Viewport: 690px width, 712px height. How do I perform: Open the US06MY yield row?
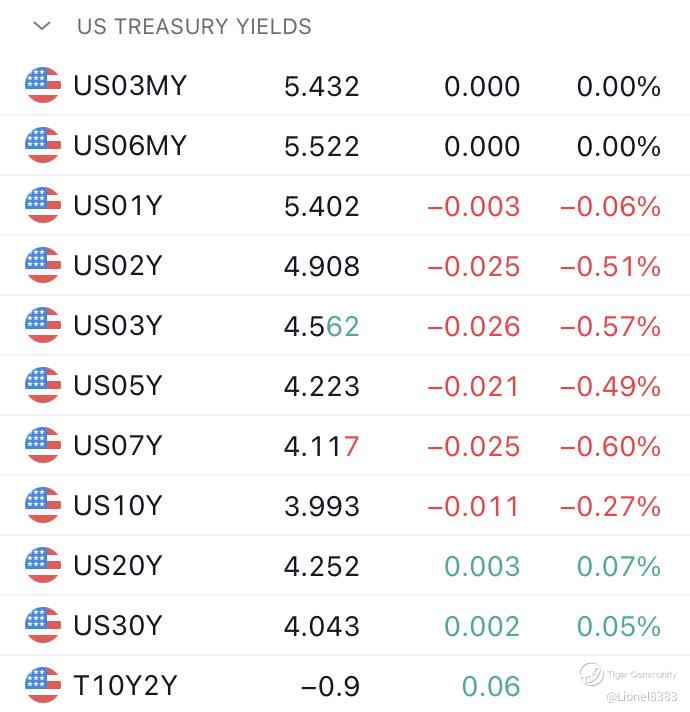tap(130, 146)
